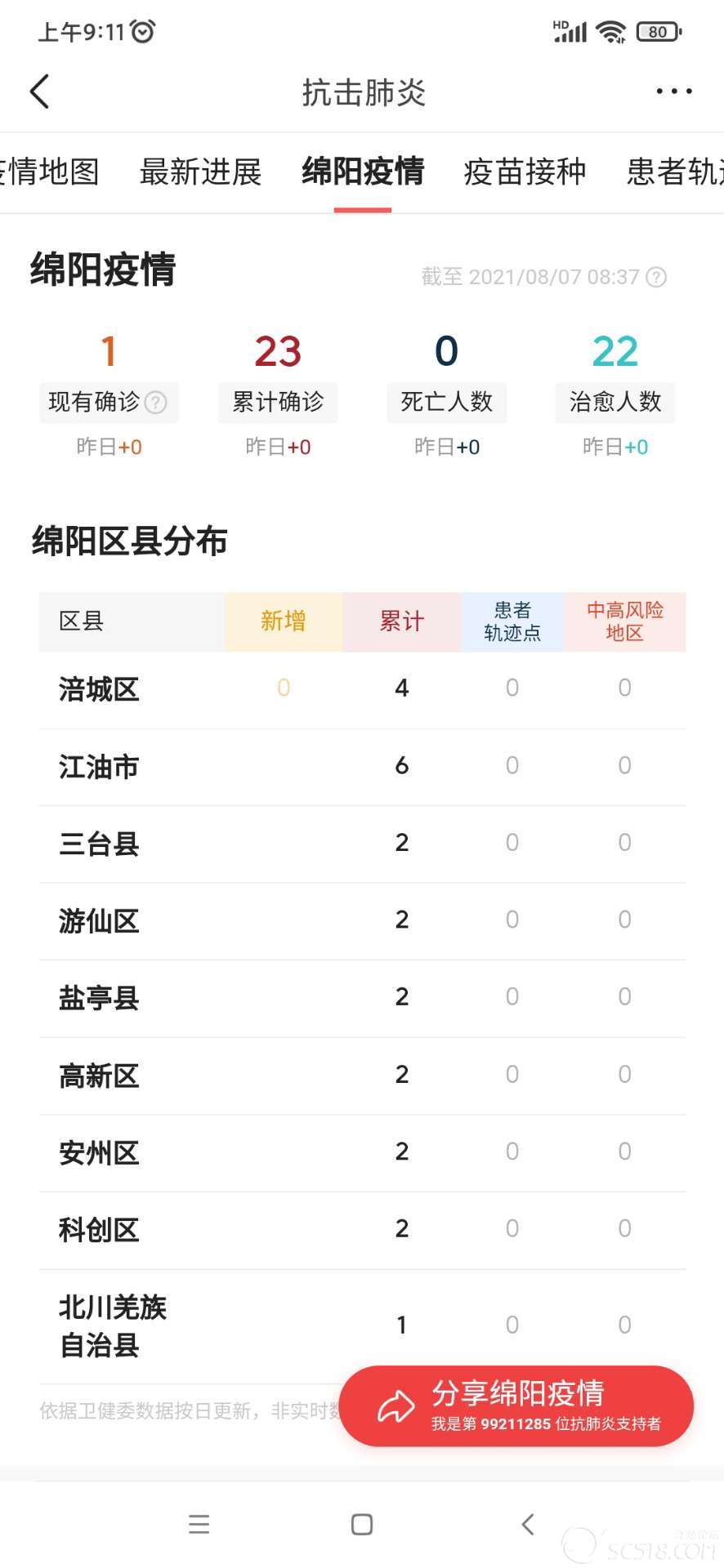Viewport: 724px width, 1568px height.
Task: Open recent apps from the navigation bar
Action: [x=199, y=1524]
